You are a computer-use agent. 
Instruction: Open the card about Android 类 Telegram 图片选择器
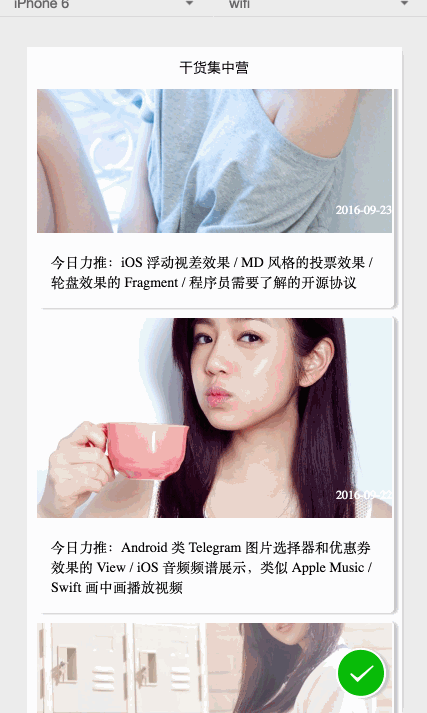(x=215, y=465)
